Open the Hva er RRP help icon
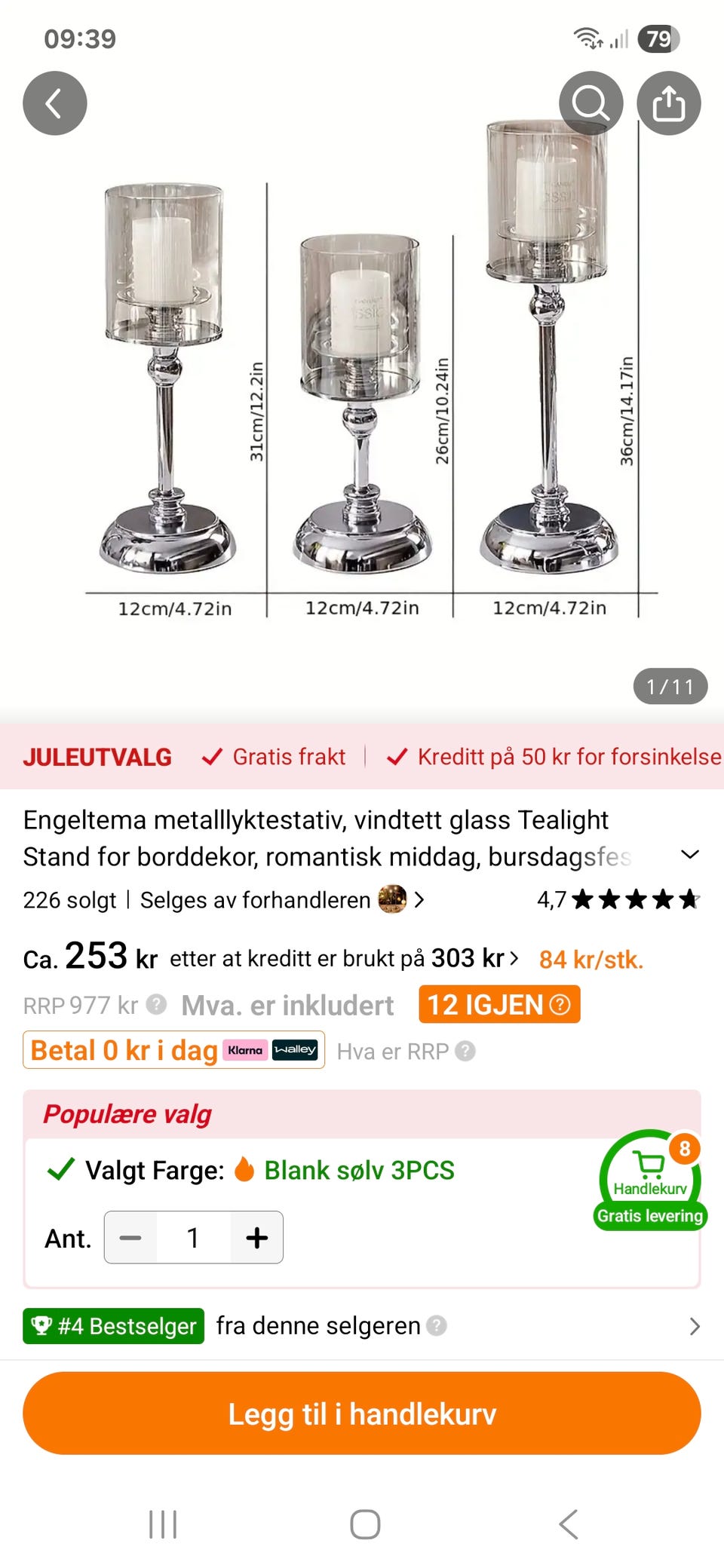This screenshot has height=1568, width=724. (x=465, y=1052)
